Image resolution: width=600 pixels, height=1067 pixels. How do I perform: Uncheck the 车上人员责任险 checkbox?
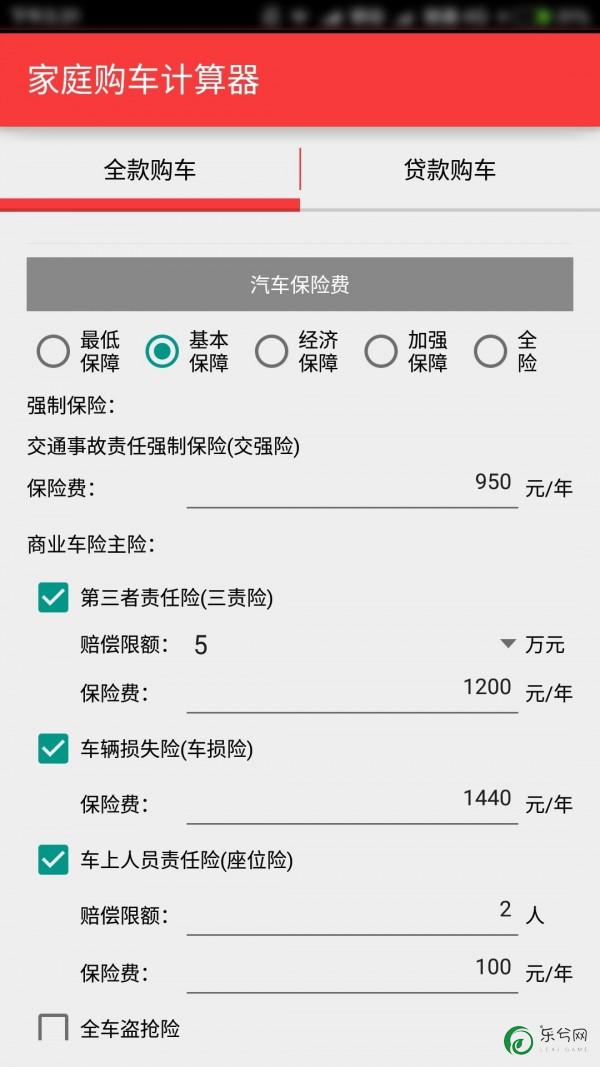point(53,859)
